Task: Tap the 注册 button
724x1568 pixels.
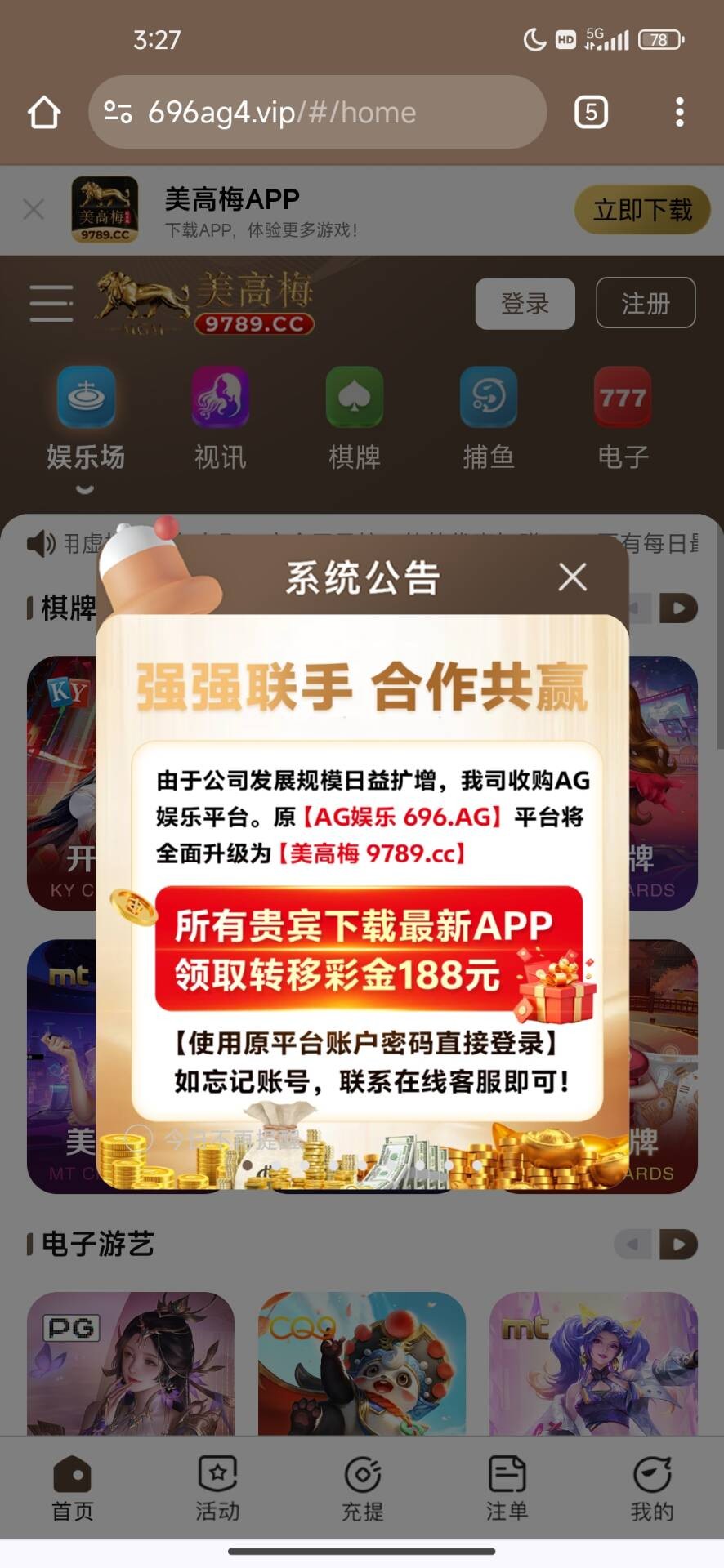Action: pos(646,304)
